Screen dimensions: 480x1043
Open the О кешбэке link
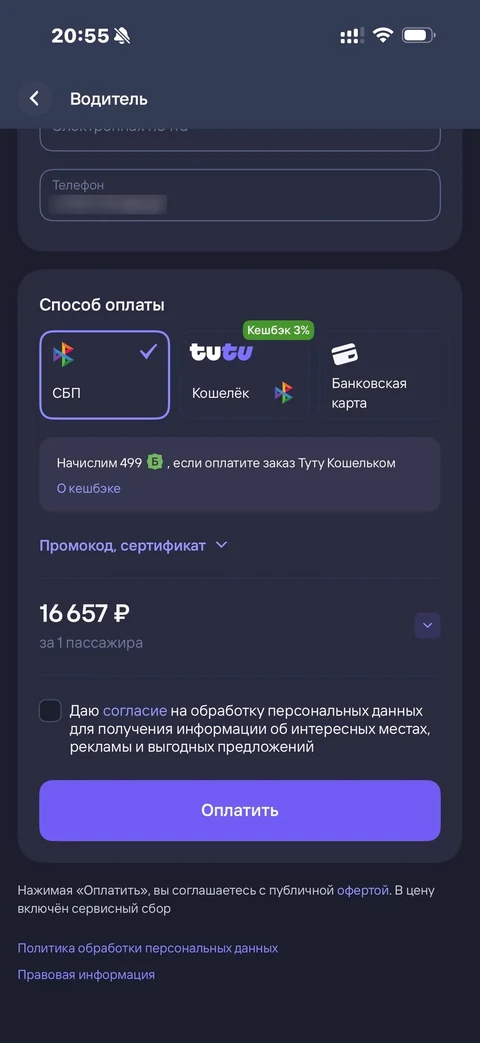tap(88, 489)
